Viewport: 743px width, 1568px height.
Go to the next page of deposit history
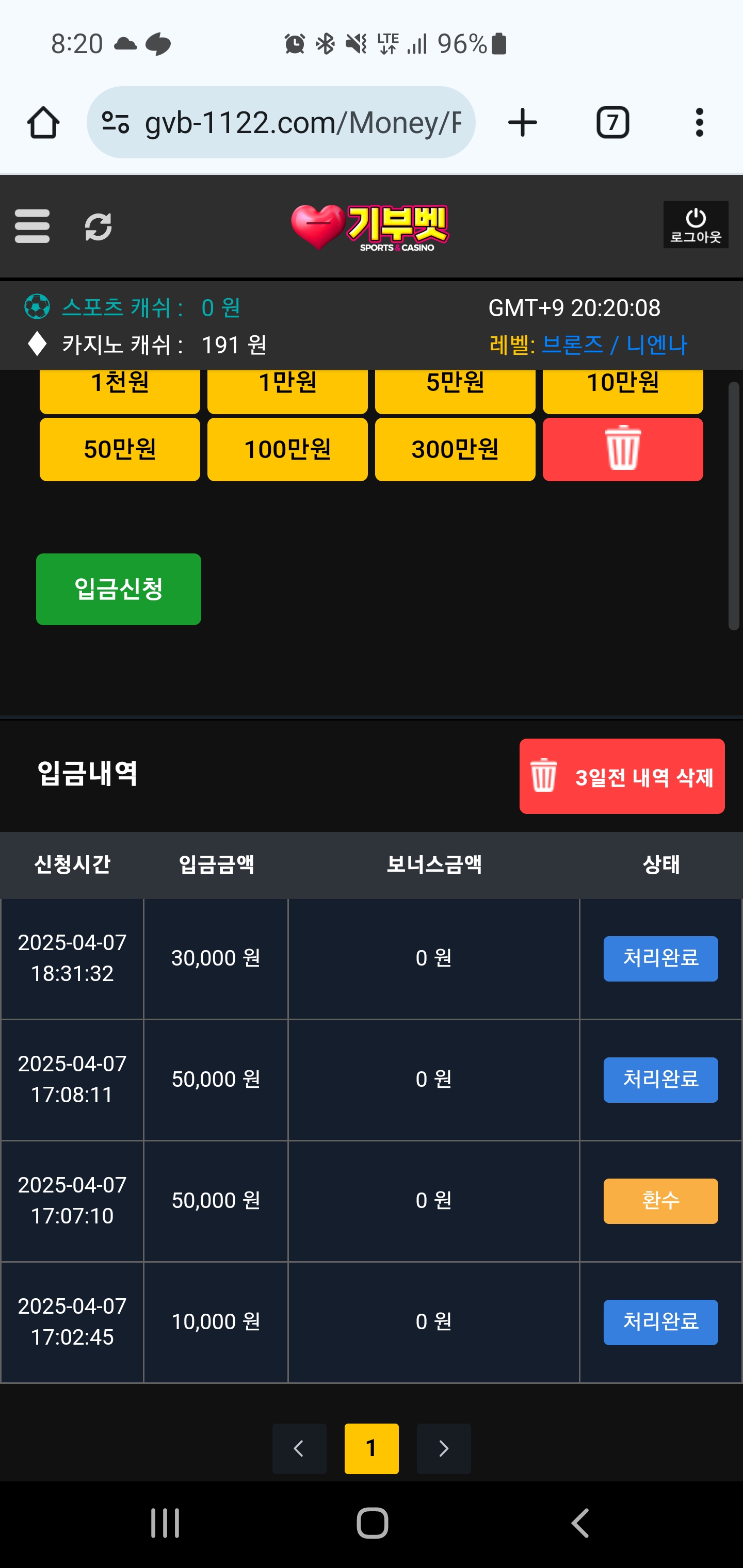click(443, 1448)
